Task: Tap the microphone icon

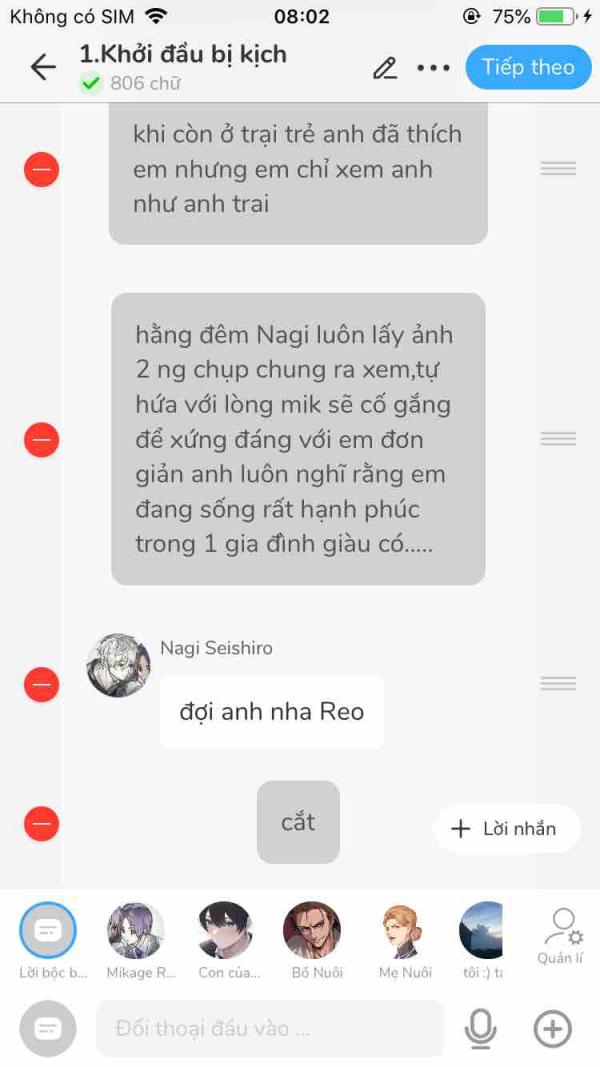Action: [x=480, y=1028]
